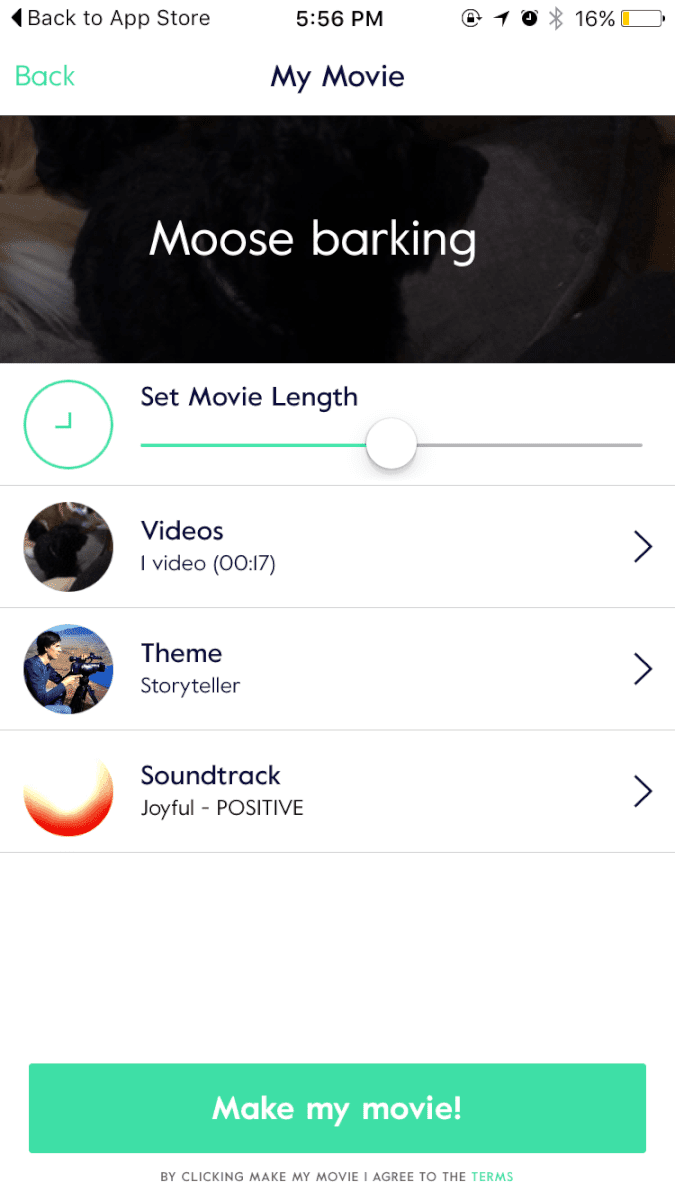
Task: Open the Soundtrack row
Action: [337, 792]
